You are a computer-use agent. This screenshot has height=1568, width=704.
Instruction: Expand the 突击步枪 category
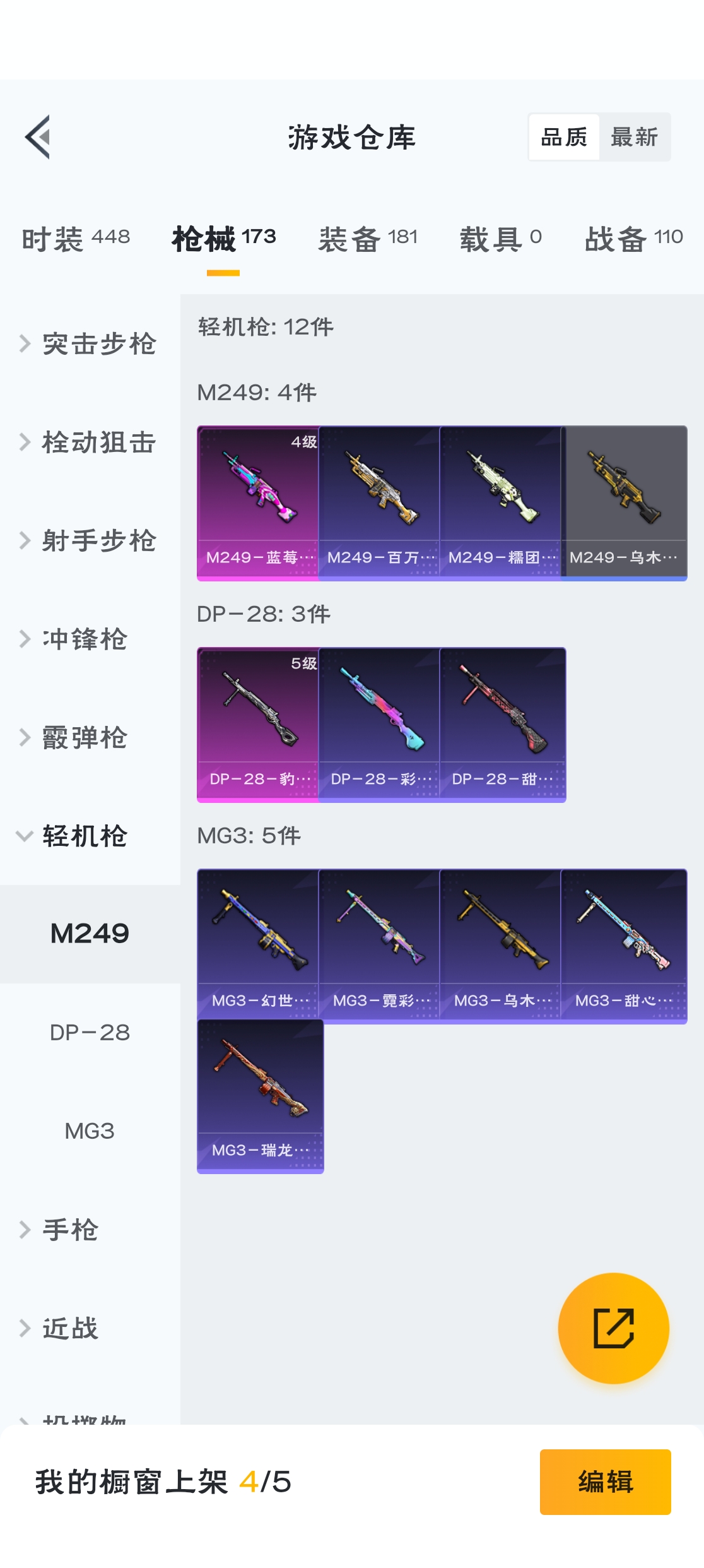coord(88,344)
